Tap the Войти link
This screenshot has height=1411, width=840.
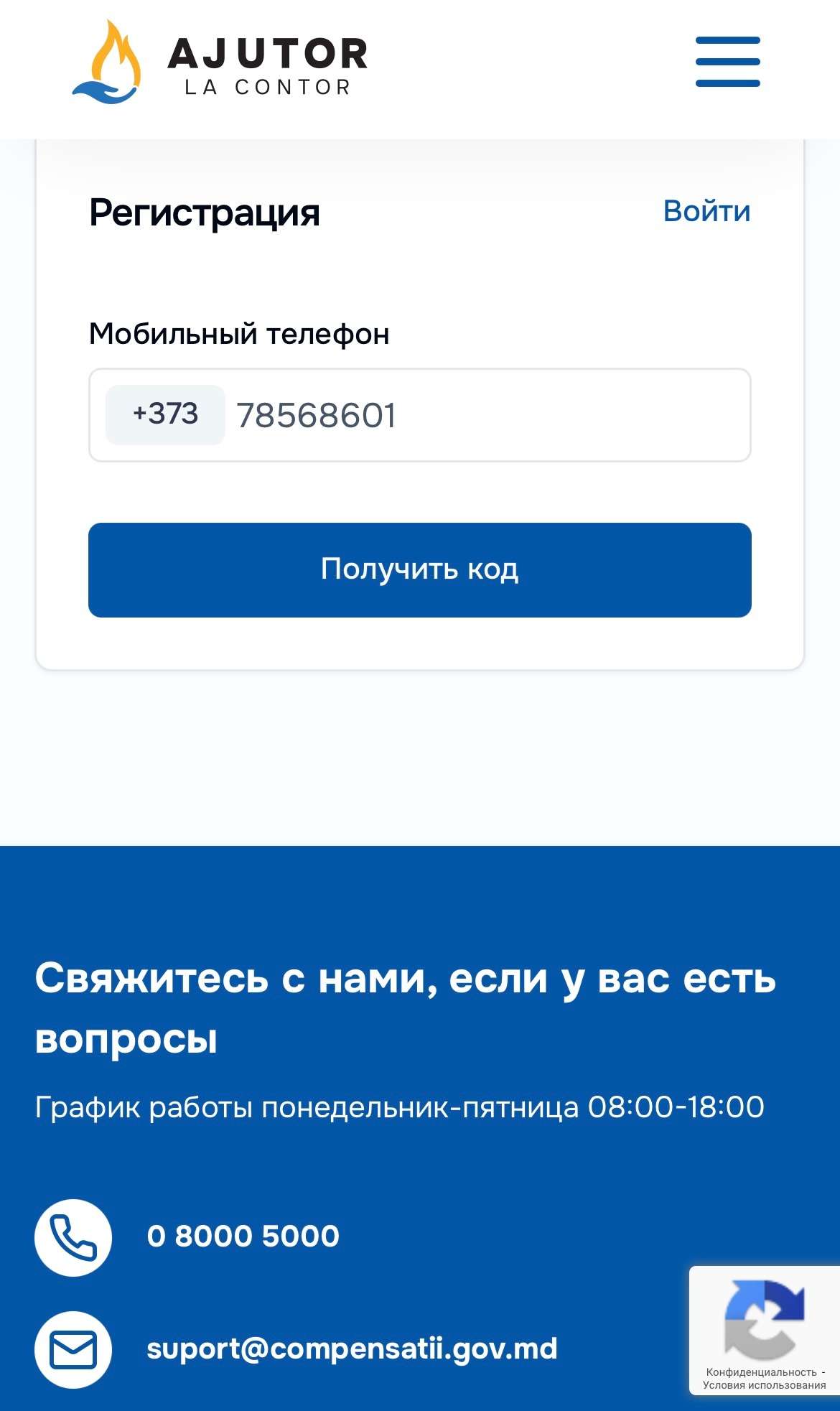point(706,212)
